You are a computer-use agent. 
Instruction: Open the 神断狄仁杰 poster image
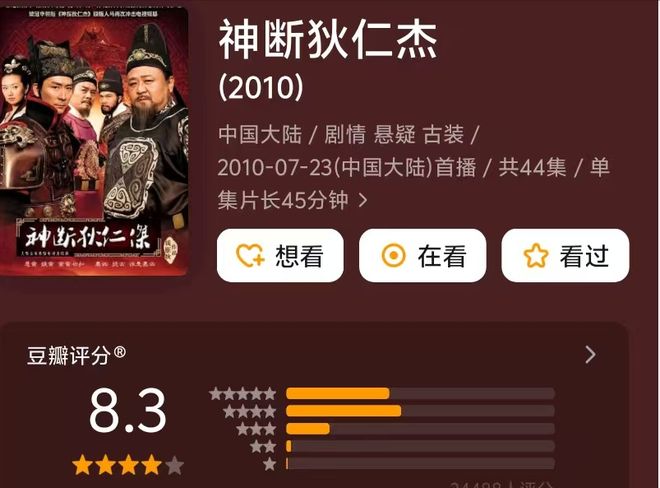point(95,143)
